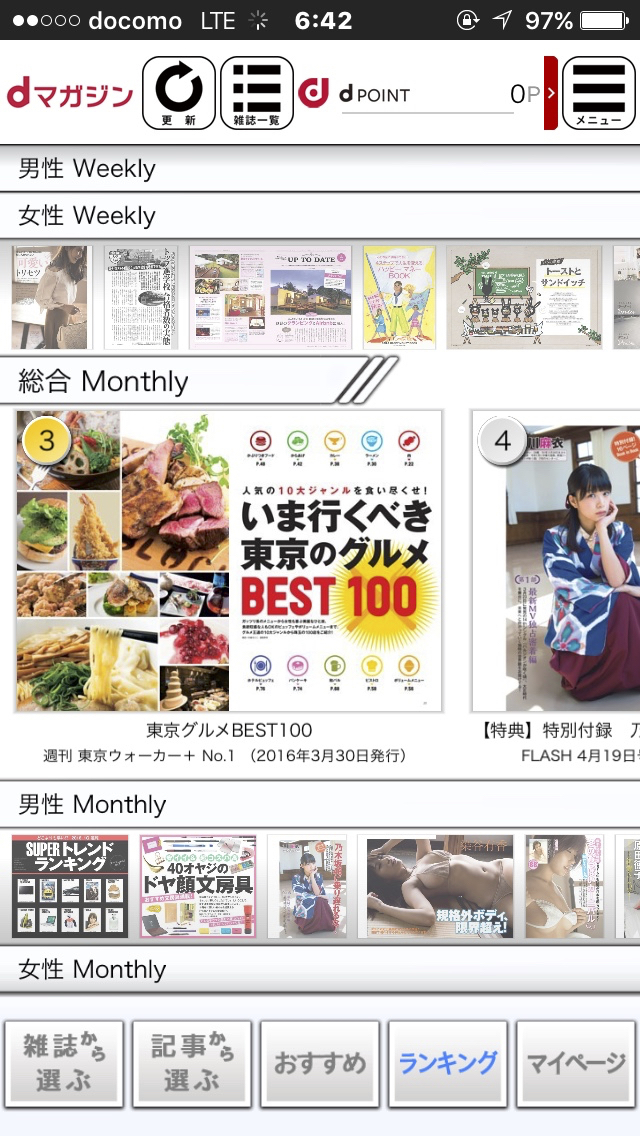The image size is (640, 1136).
Task: Open the メニュー hamburger menu
Action: click(599, 93)
